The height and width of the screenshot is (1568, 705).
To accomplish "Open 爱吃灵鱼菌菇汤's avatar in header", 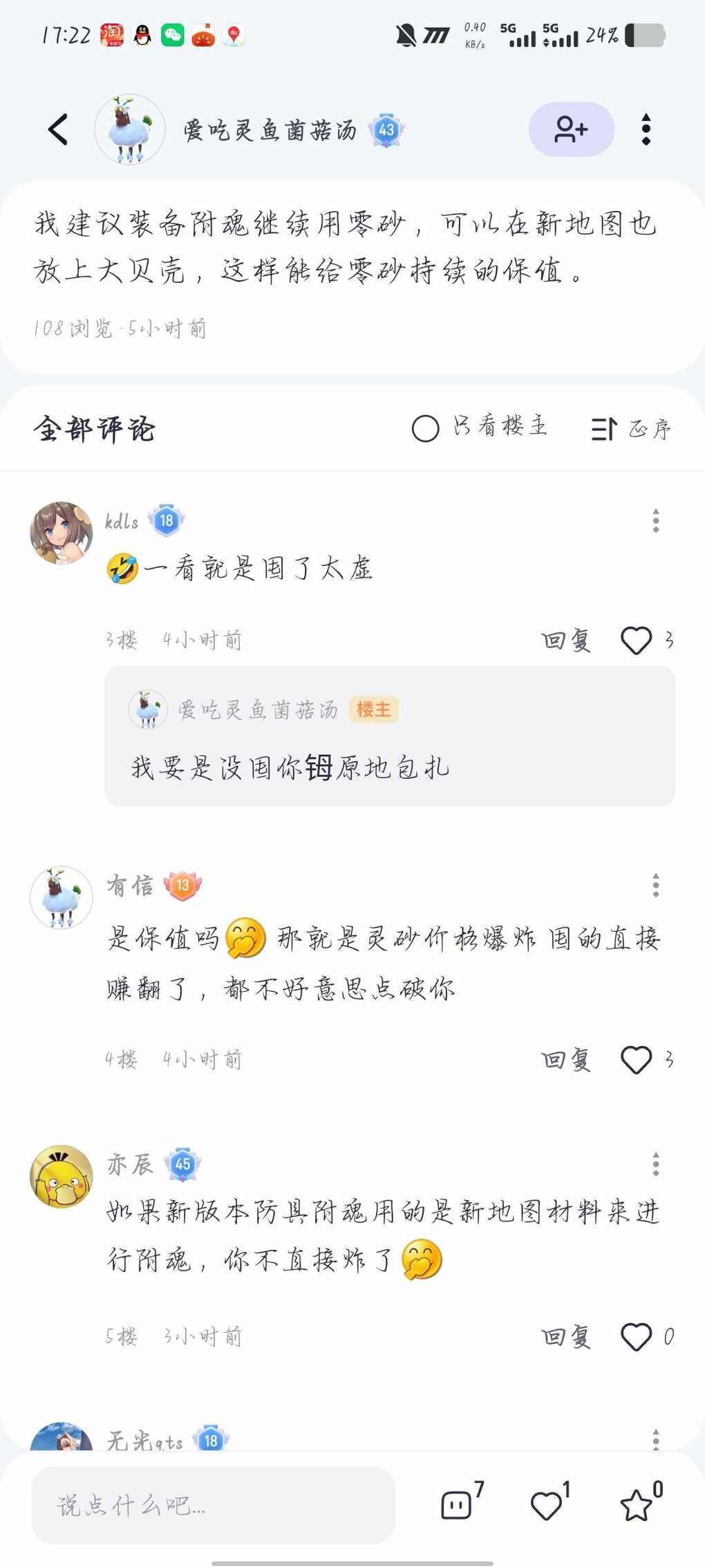I will (x=130, y=129).
